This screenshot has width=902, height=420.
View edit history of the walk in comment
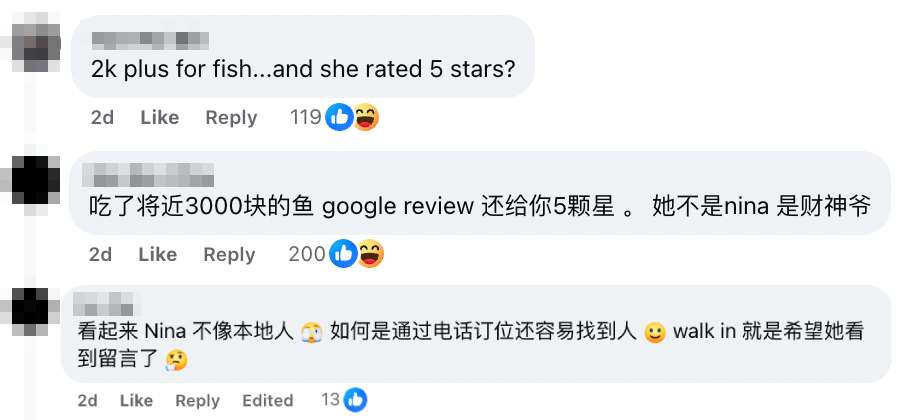268,401
